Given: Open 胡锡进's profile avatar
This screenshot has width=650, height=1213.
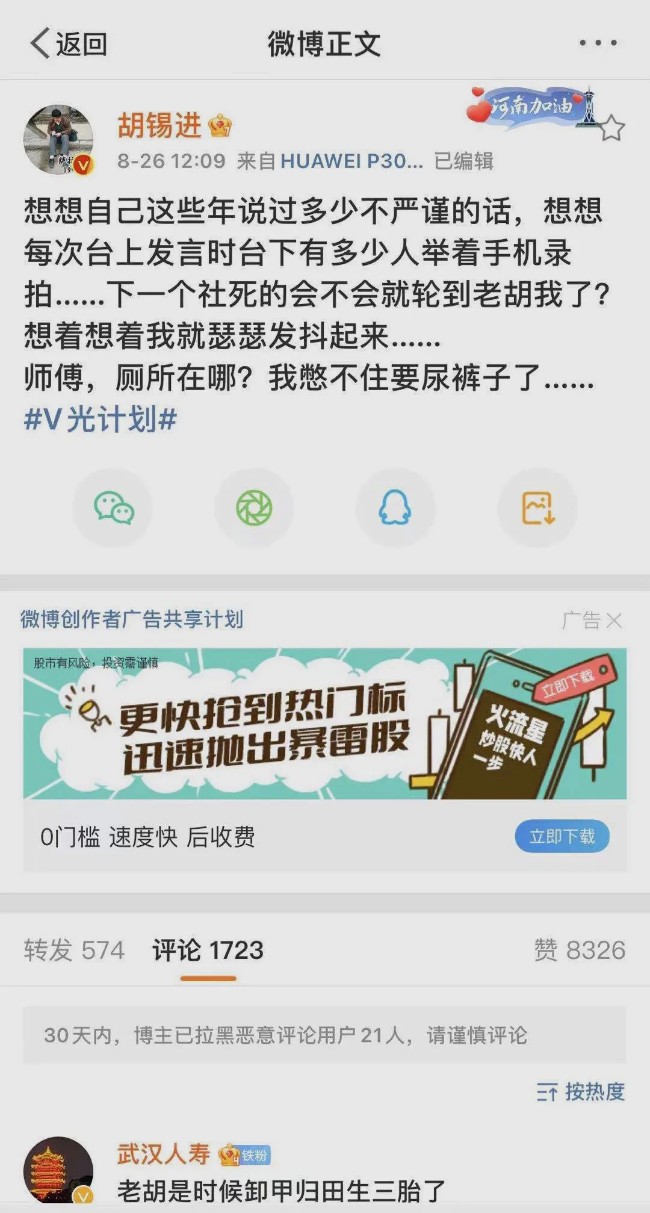Looking at the screenshot, I should tap(58, 139).
